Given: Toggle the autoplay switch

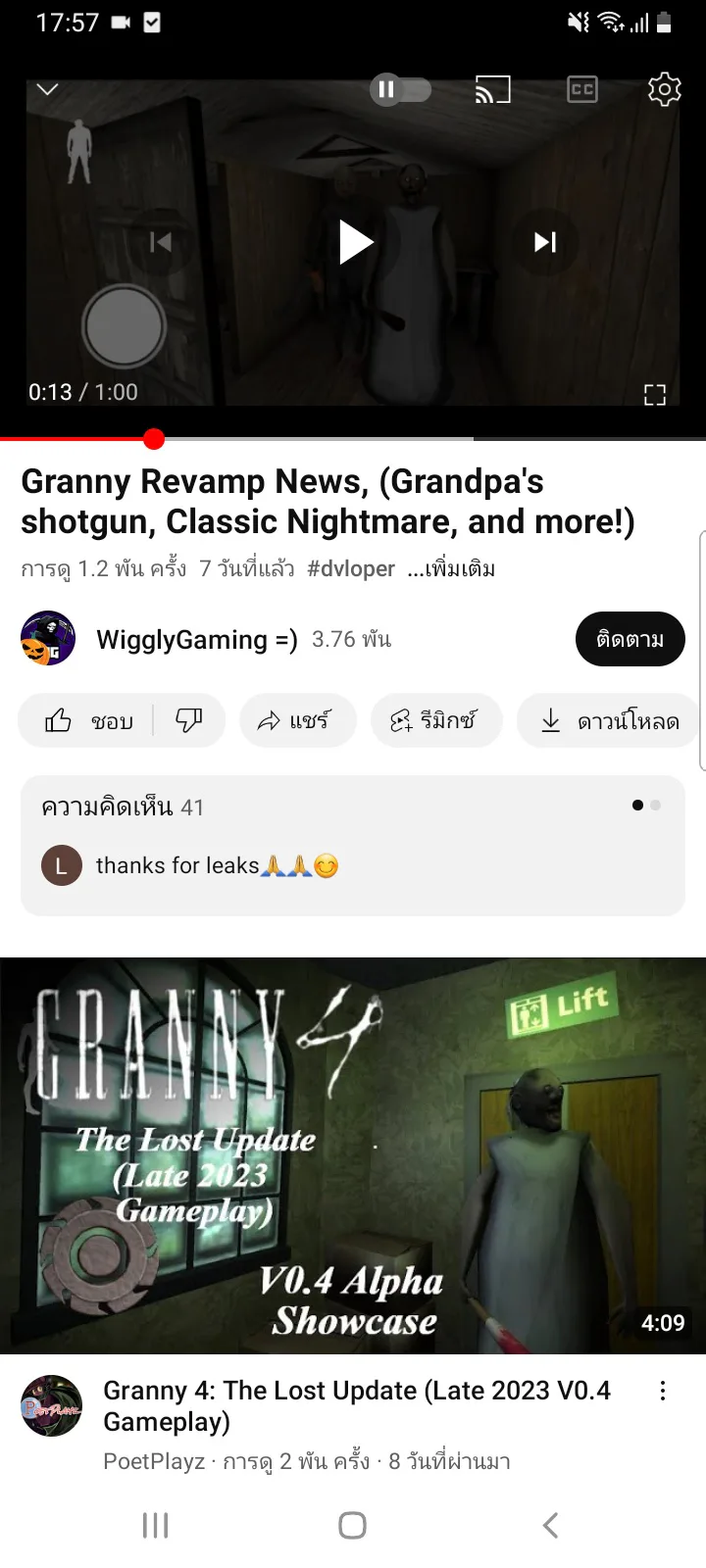Looking at the screenshot, I should pyautogui.click(x=400, y=89).
